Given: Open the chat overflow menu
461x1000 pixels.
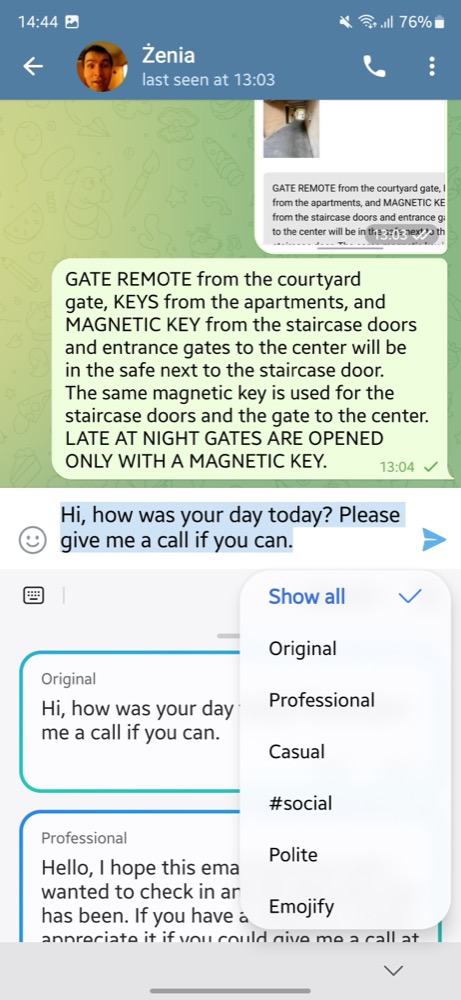Looking at the screenshot, I should (432, 66).
